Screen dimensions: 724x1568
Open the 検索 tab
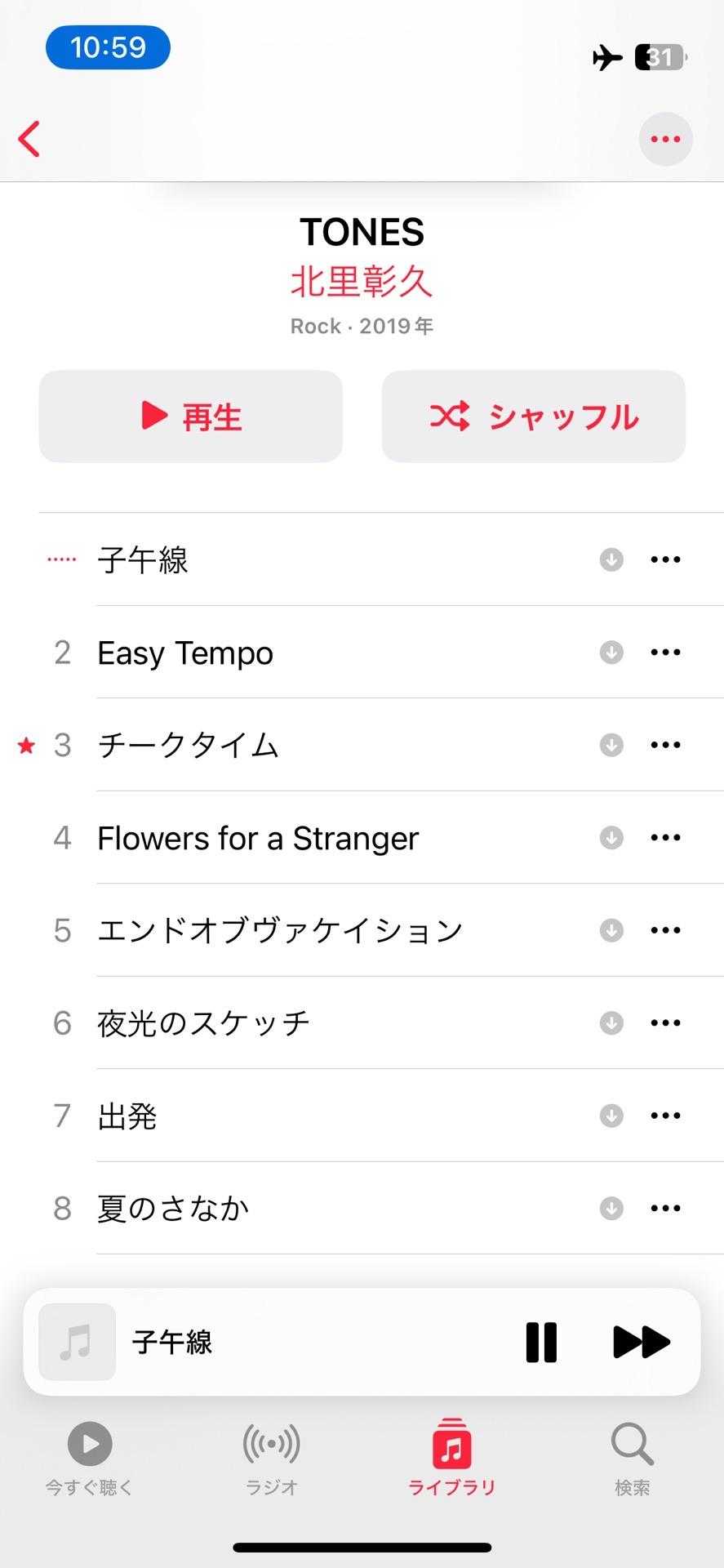coord(633,1458)
